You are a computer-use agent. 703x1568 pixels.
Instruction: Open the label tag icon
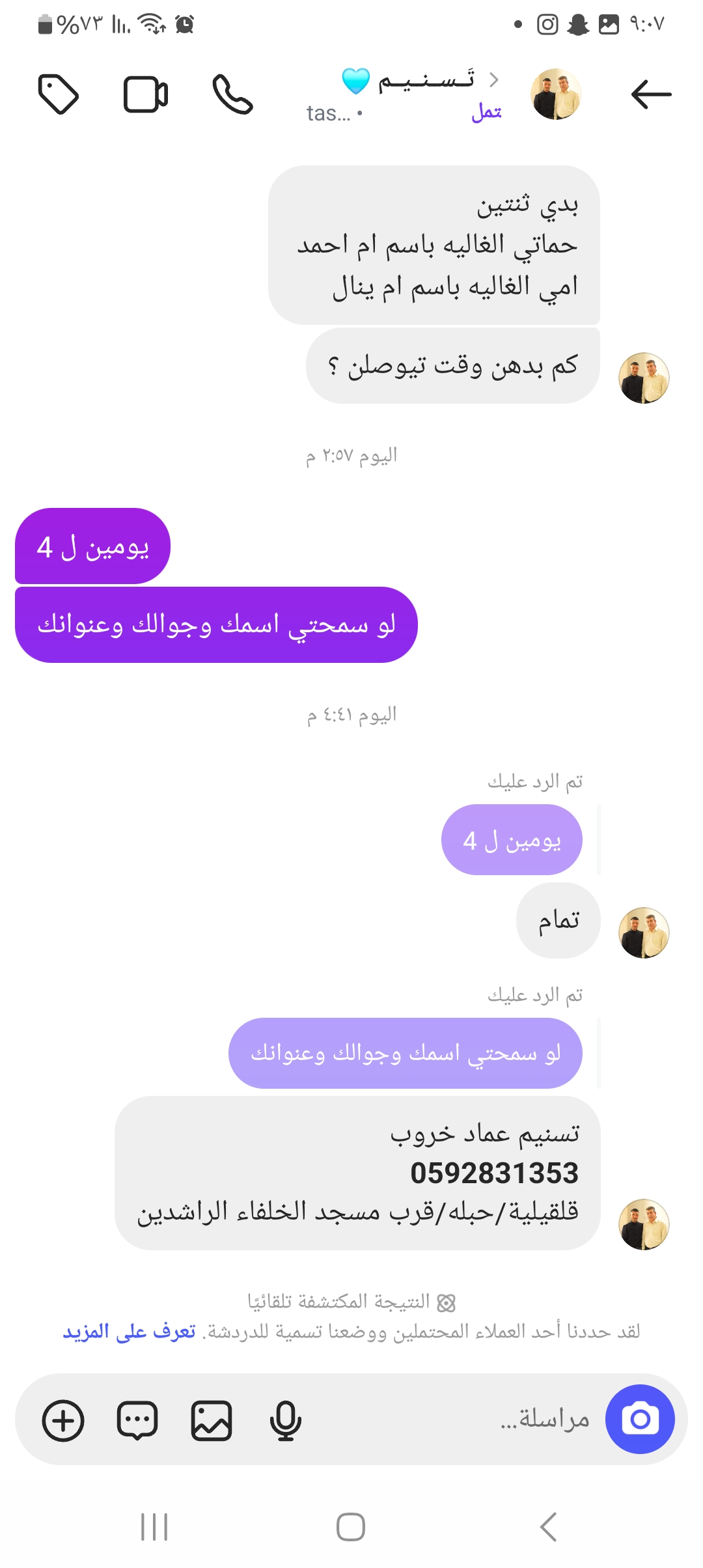point(59,94)
